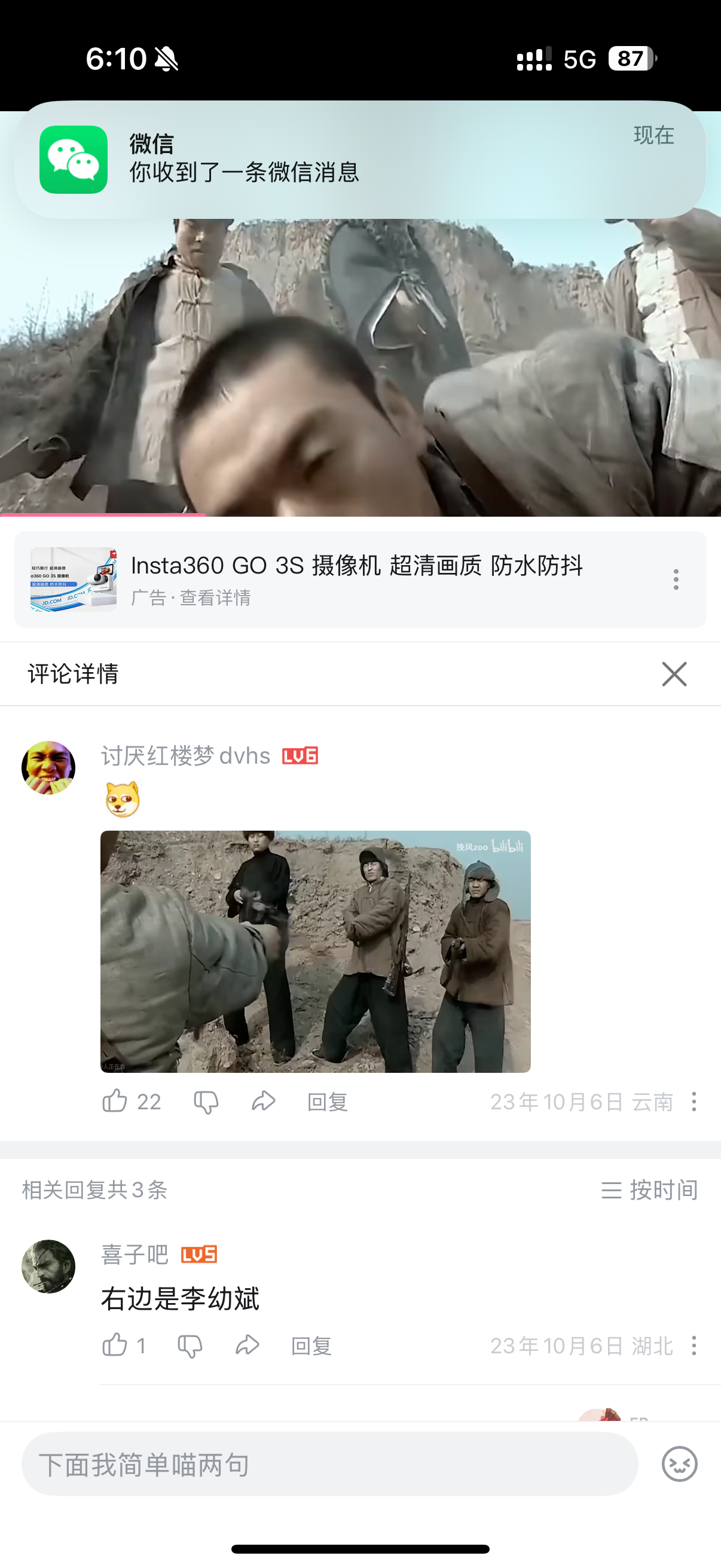Viewport: 721px width, 1568px height.
Task: Dislike 喜子吧's reply
Action: (x=190, y=1346)
